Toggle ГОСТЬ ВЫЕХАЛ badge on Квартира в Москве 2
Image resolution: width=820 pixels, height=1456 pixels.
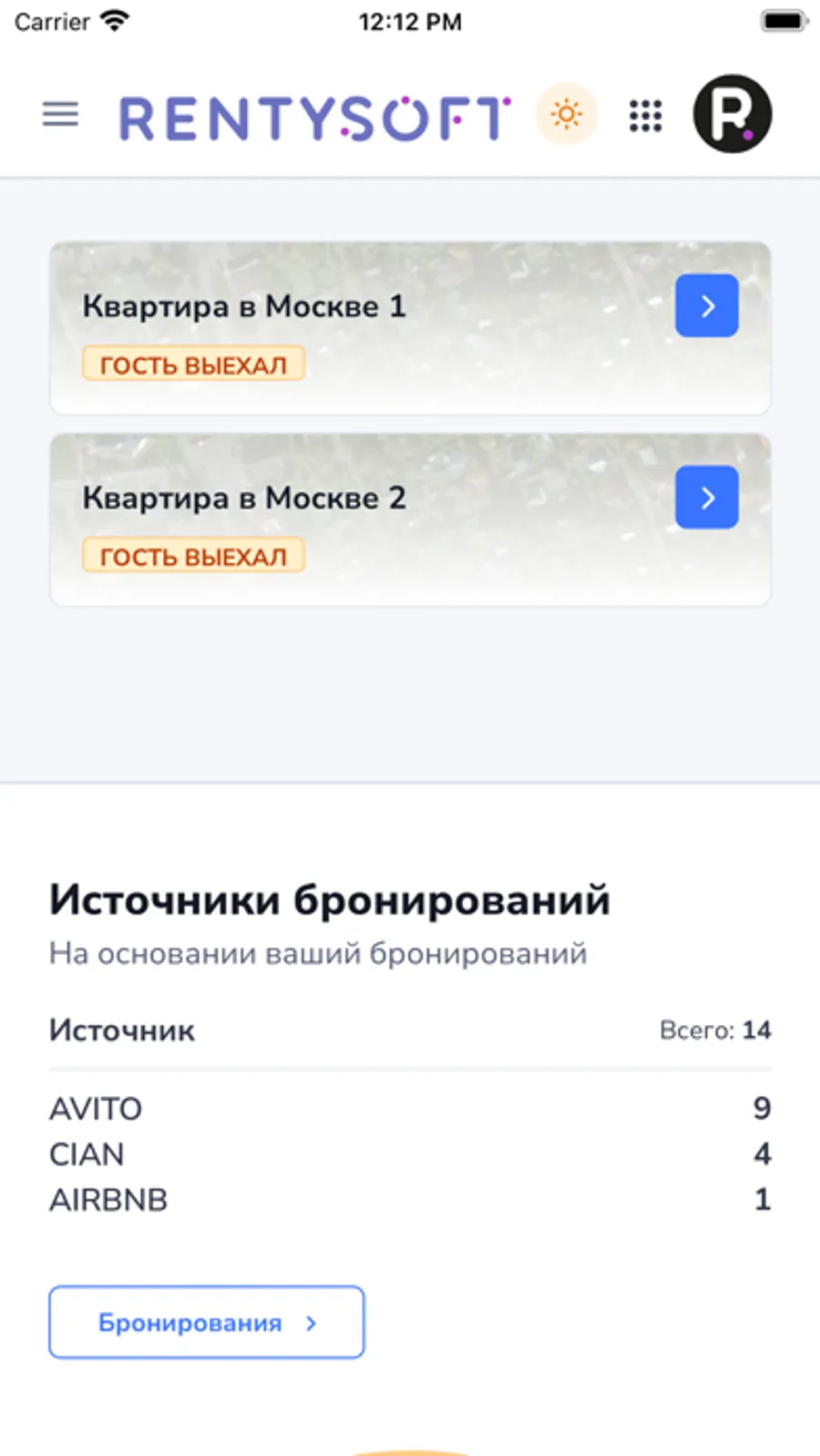[193, 555]
